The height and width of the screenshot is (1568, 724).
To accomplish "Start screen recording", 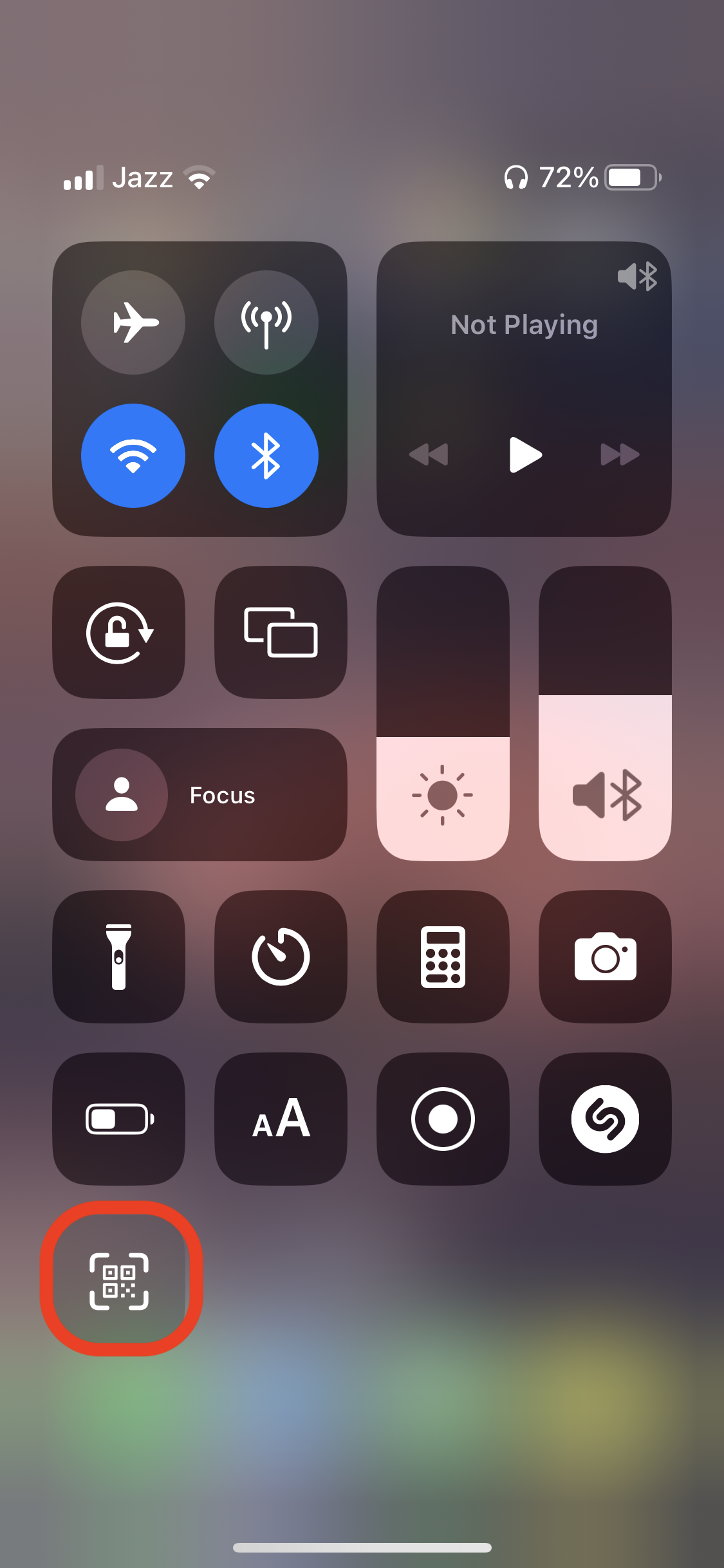I will point(443,1119).
